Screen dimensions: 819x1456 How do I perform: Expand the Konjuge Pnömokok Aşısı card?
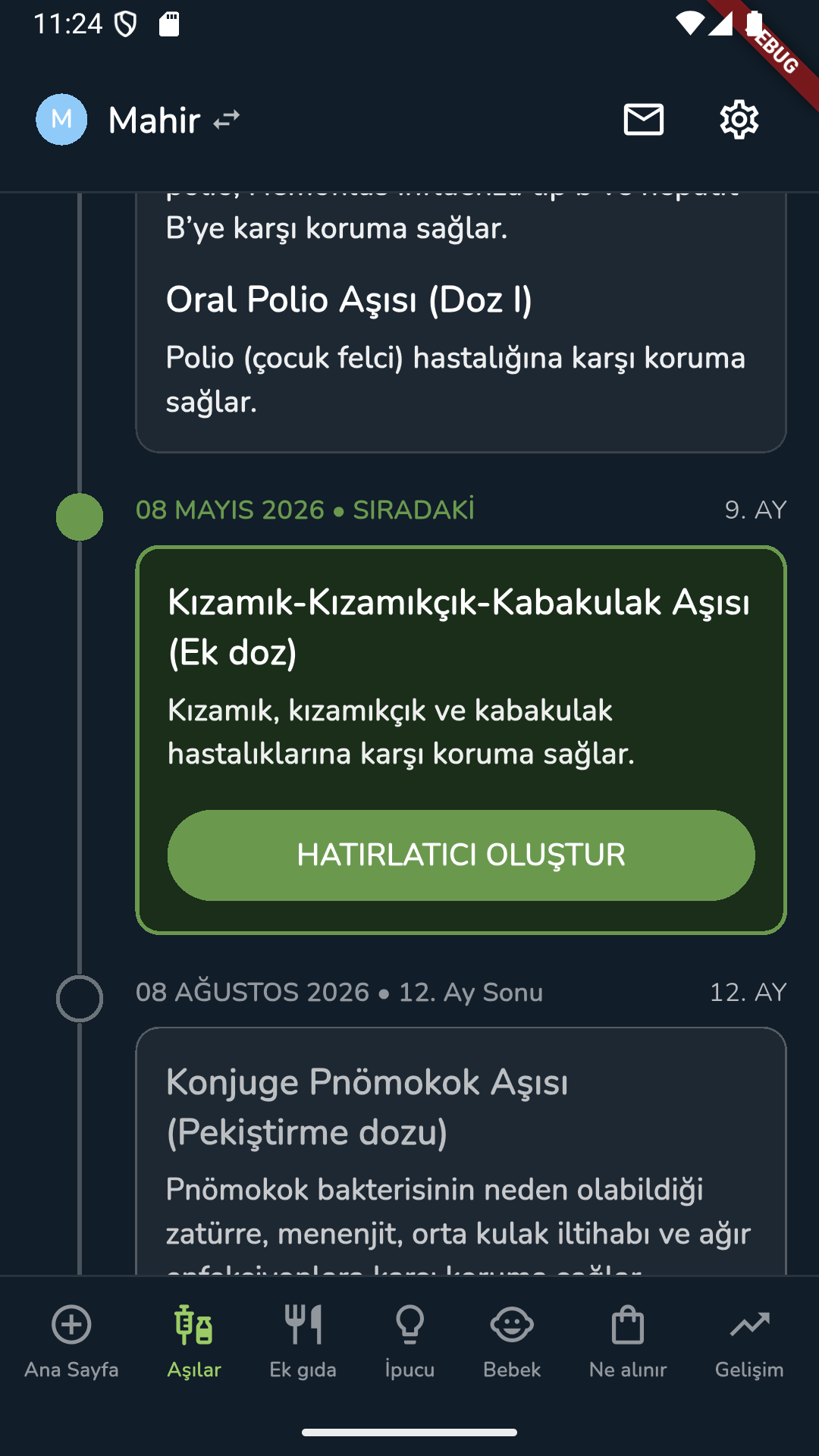460,1137
